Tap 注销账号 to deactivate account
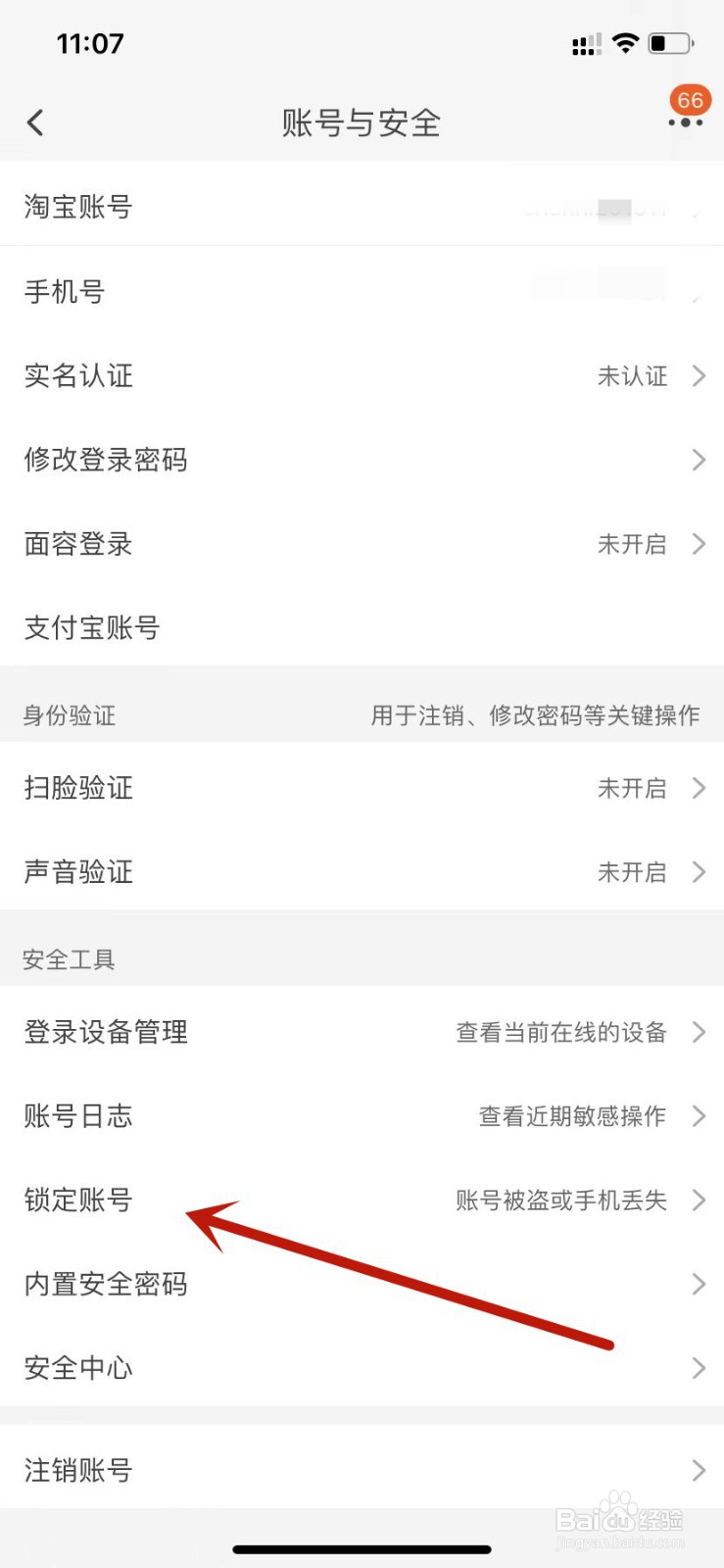This screenshot has width=724, height=1568. [362, 1469]
